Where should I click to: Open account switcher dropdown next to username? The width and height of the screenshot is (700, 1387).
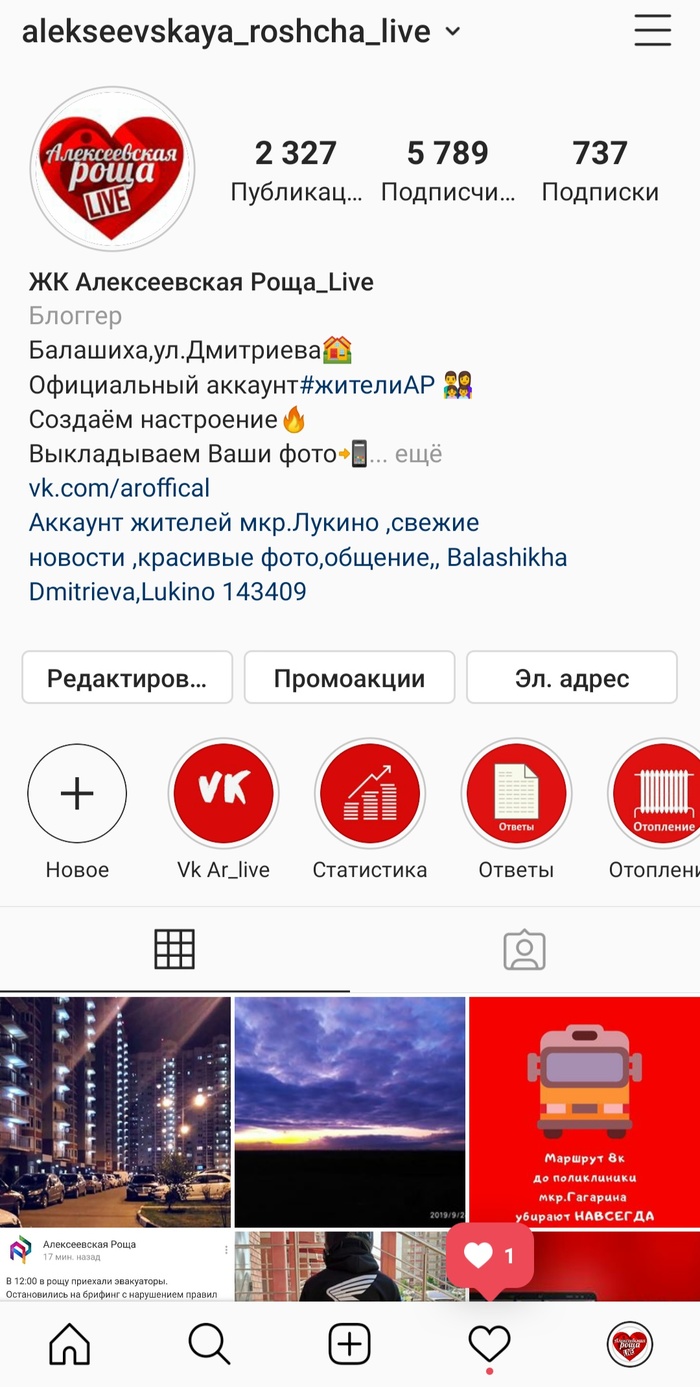tap(453, 31)
